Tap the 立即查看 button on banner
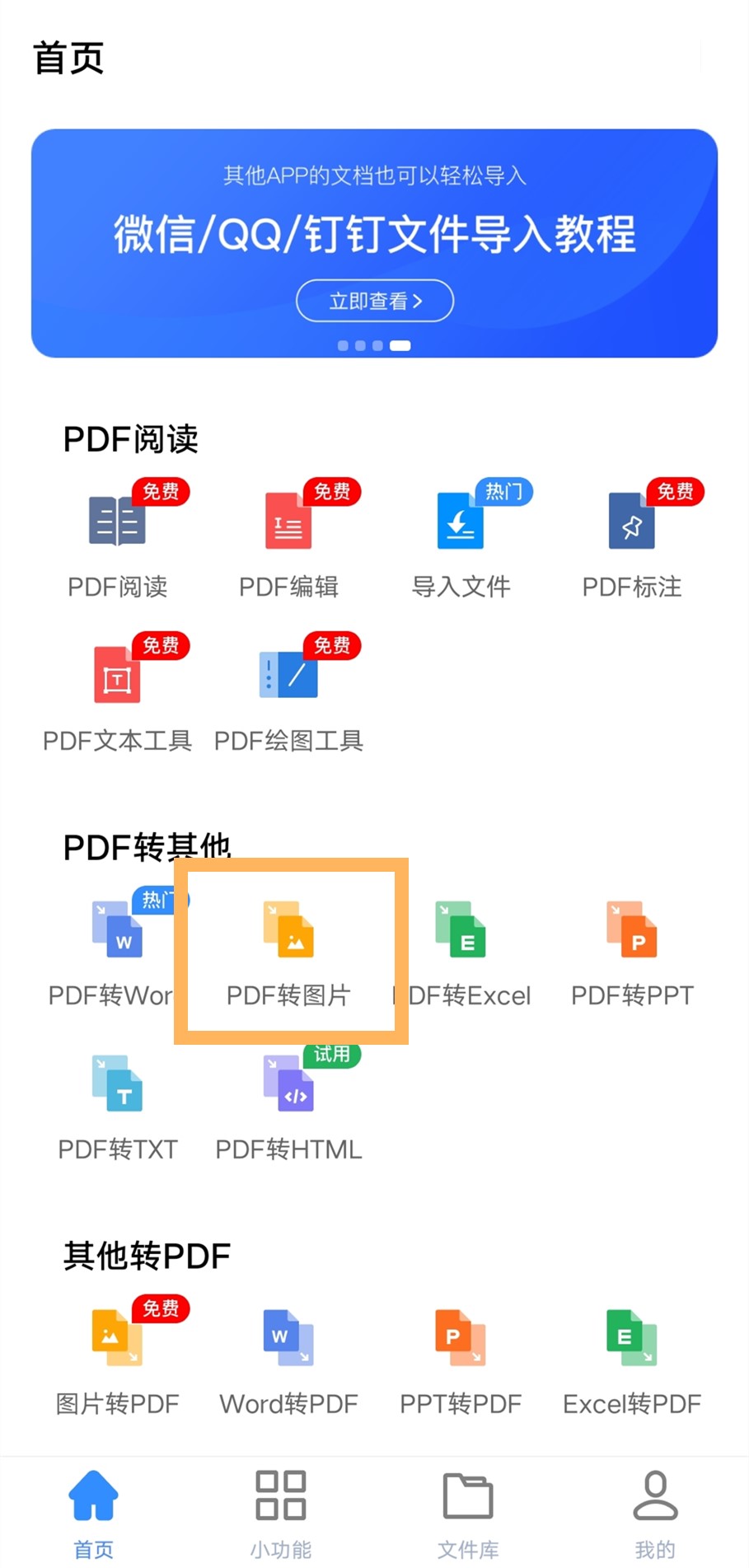The height and width of the screenshot is (1568, 749). point(375,301)
